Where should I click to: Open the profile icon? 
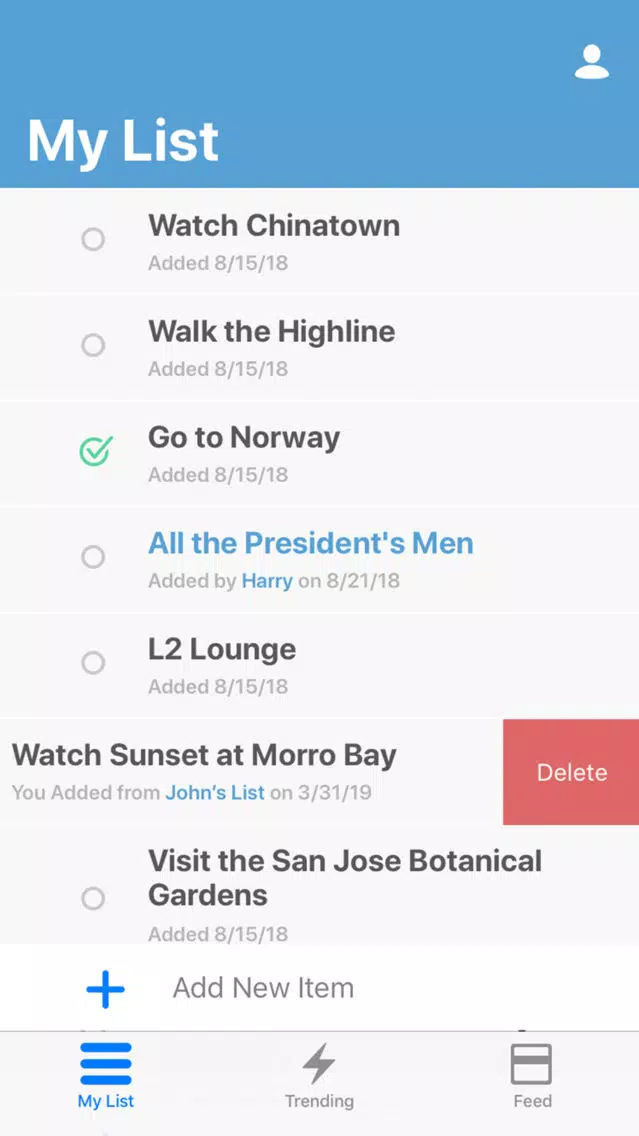[x=591, y=62]
